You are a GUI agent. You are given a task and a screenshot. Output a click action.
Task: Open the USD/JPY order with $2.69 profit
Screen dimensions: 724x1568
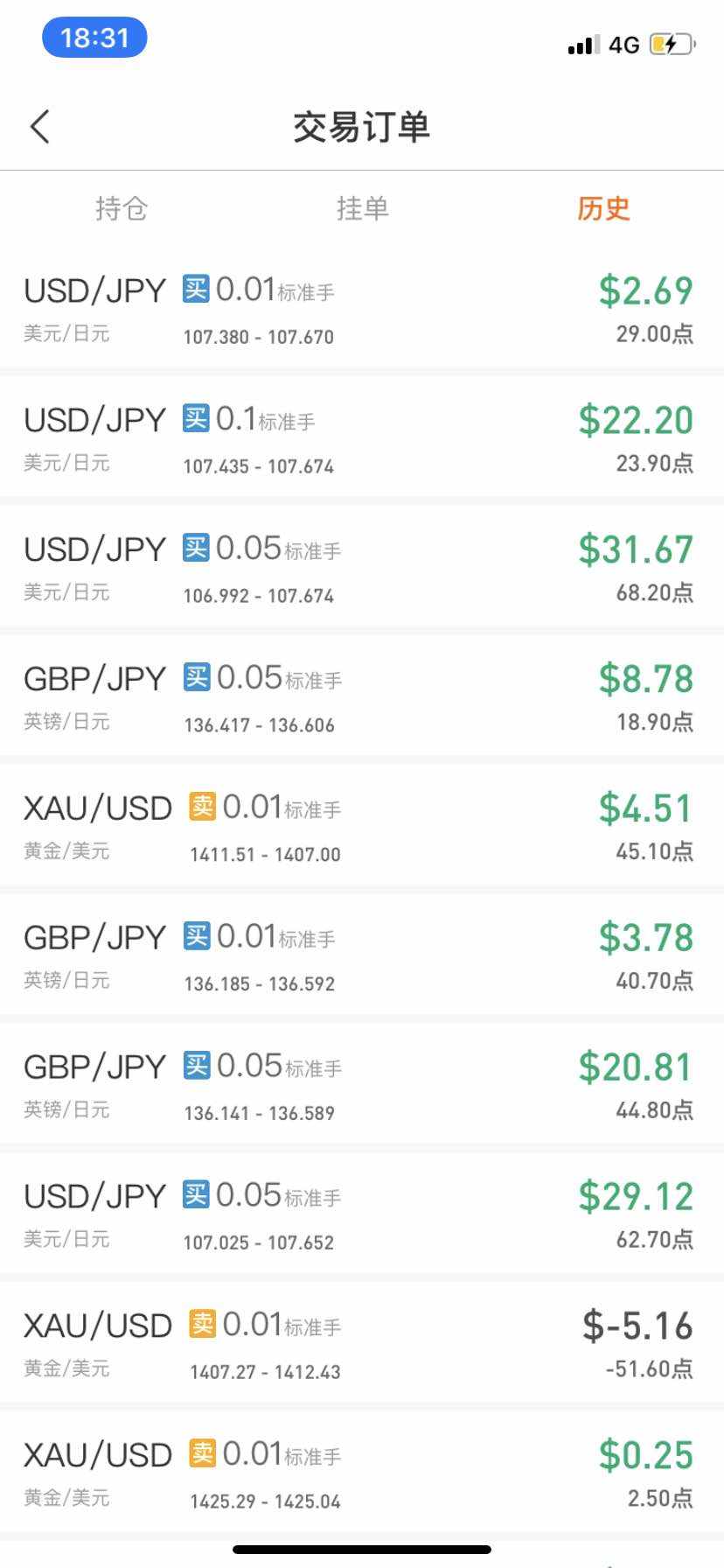[362, 311]
